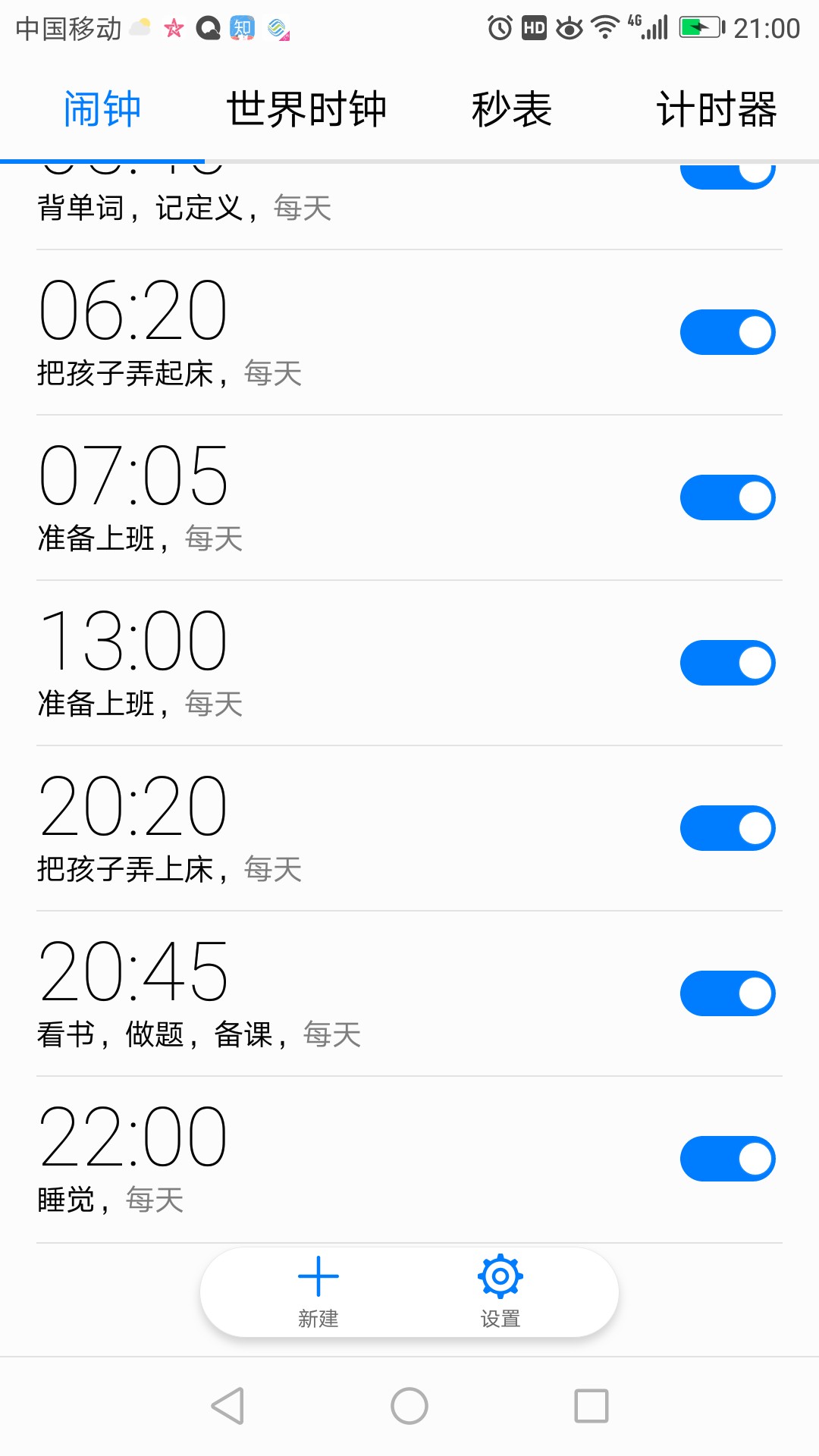Disable the 20:45 alarm toggle
The height and width of the screenshot is (1456, 819).
pos(727,993)
